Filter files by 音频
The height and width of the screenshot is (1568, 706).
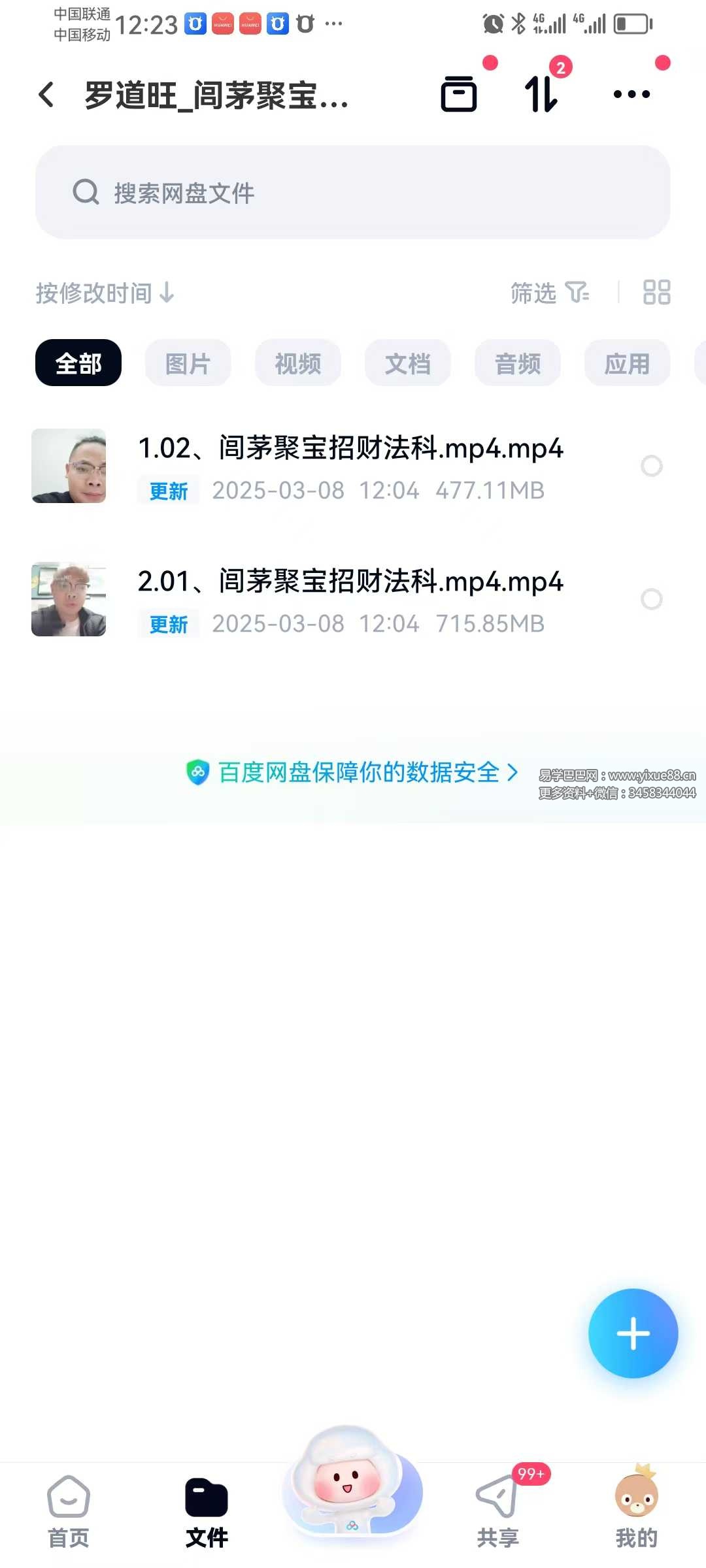[518, 363]
